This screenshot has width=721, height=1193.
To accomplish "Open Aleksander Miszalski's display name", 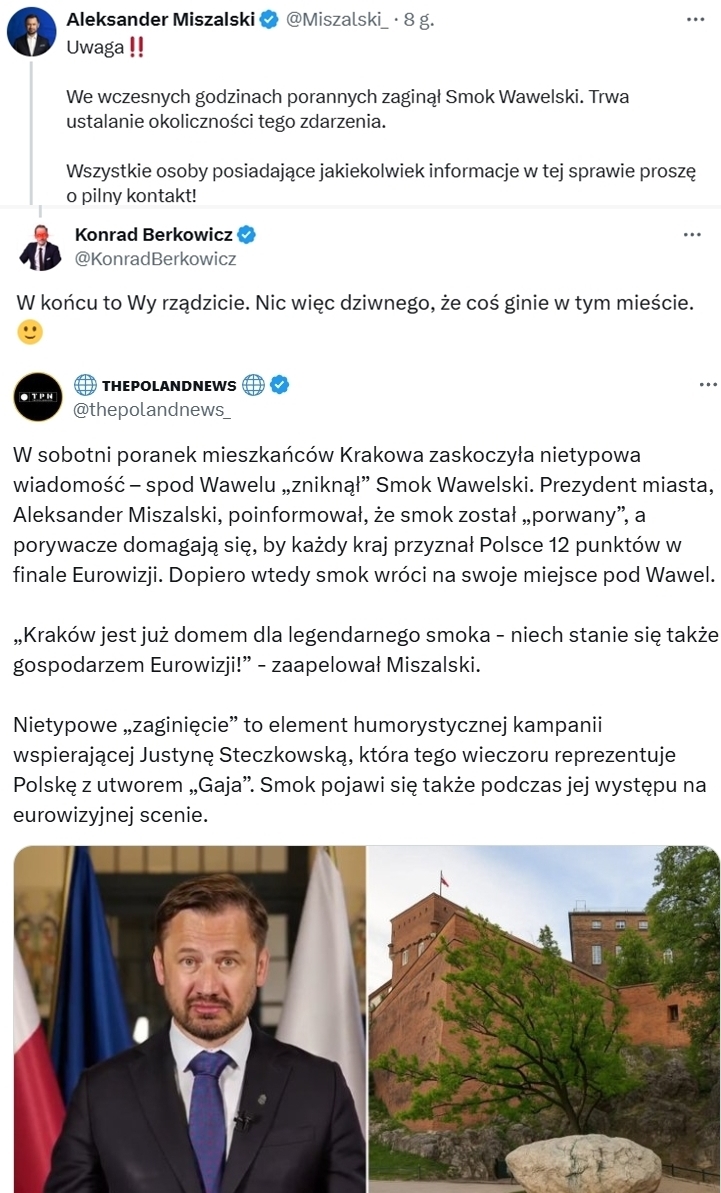I will (x=160, y=19).
